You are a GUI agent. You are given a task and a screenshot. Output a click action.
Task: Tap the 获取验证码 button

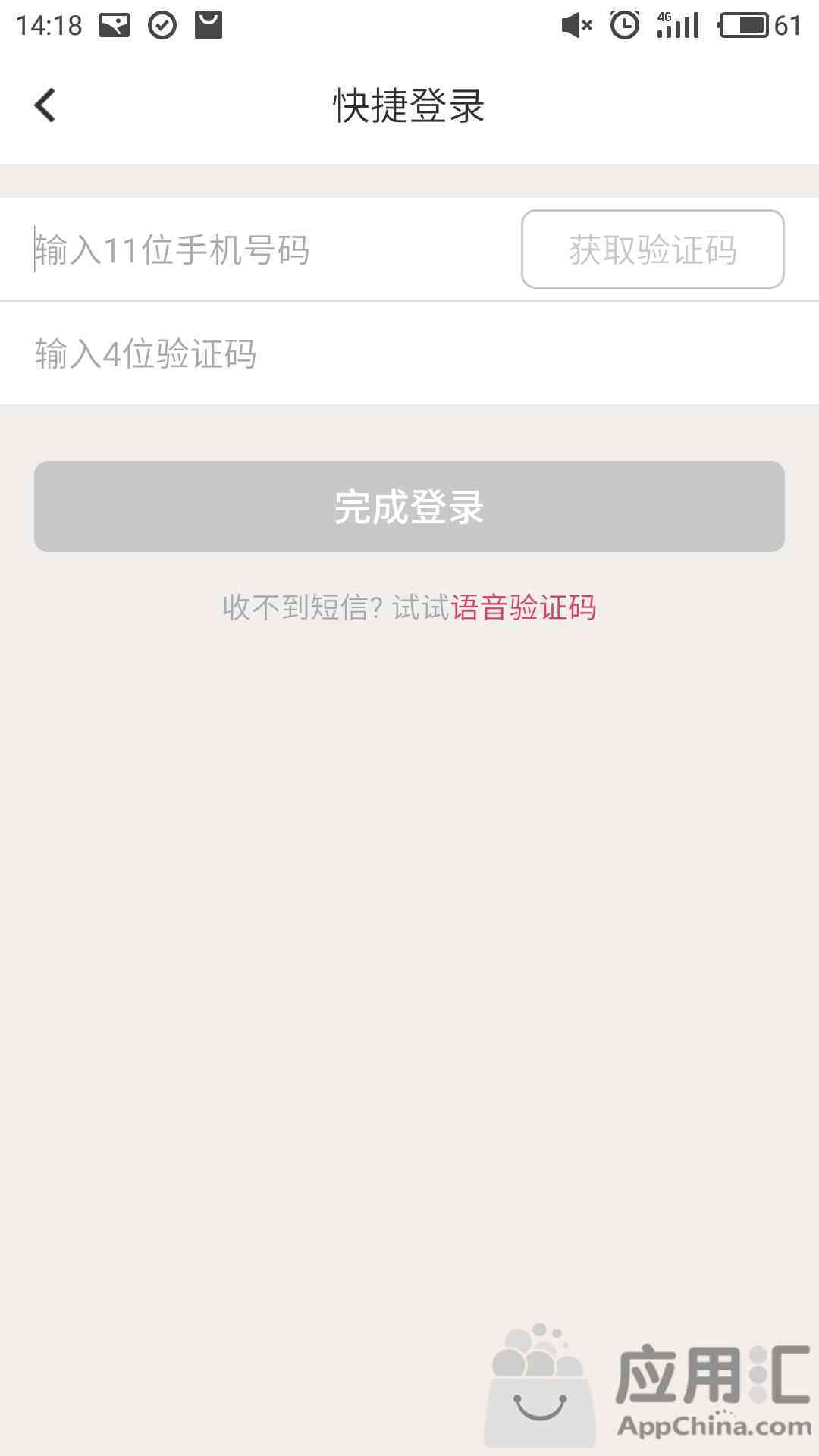click(x=653, y=249)
